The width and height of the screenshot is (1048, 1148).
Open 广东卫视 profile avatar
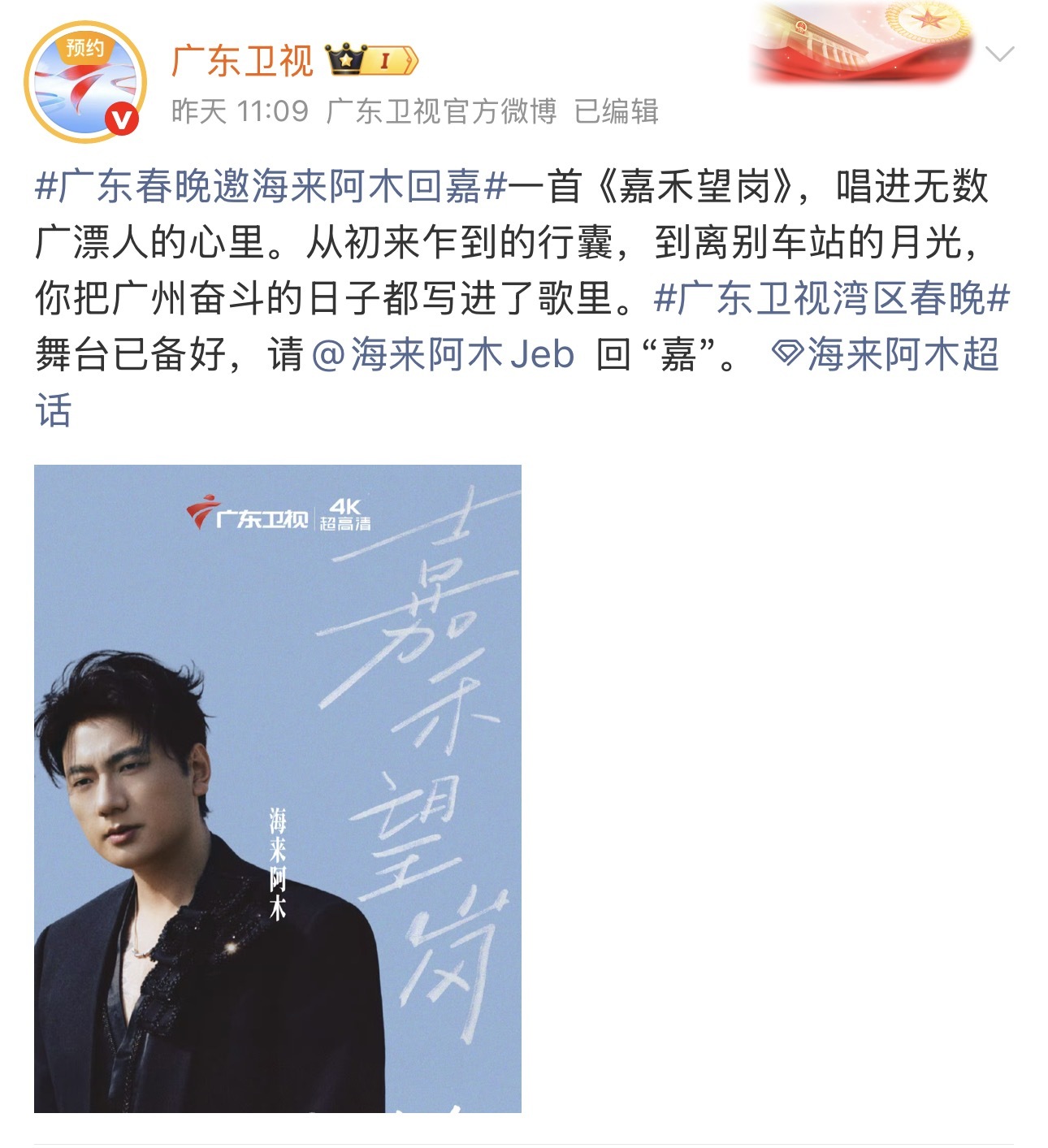[85, 83]
